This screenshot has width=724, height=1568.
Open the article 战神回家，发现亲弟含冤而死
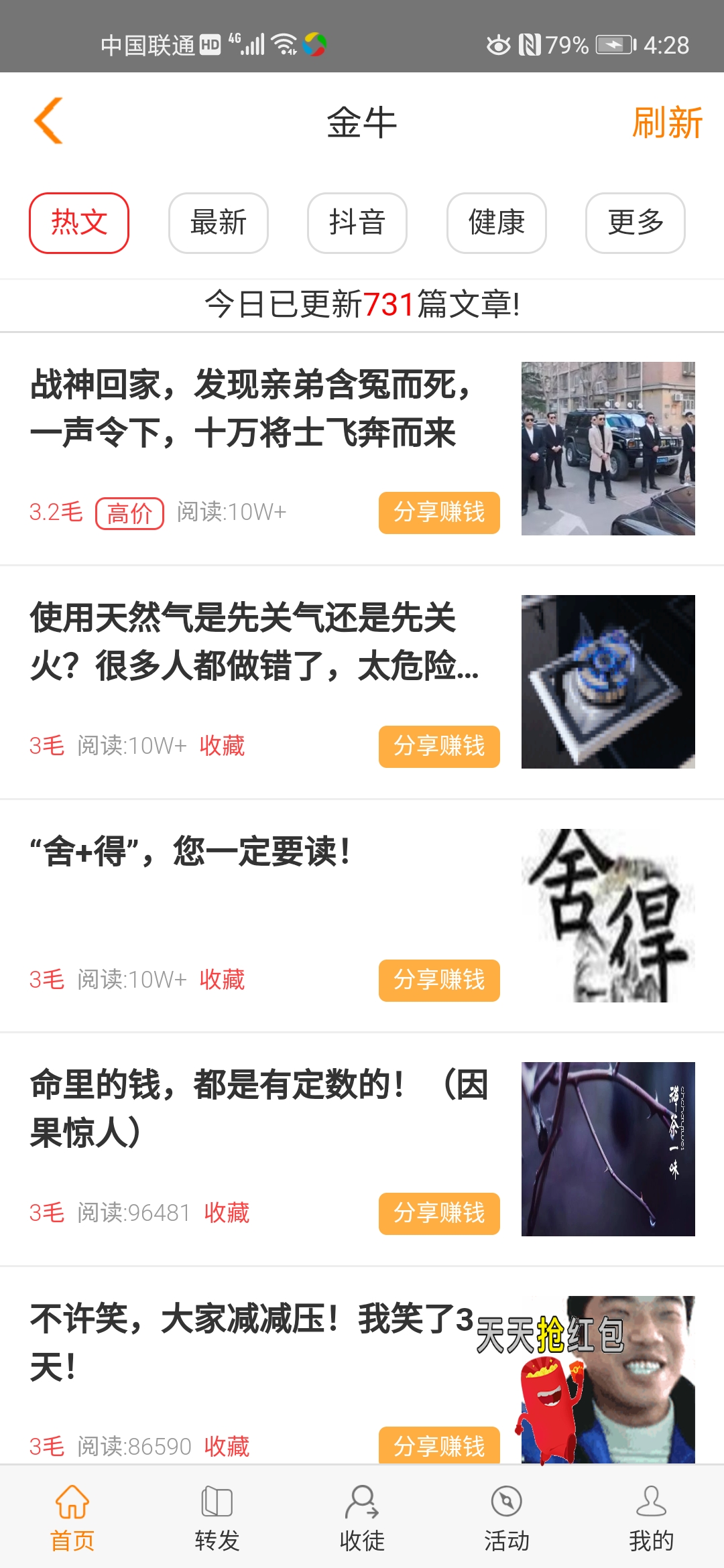coord(251,409)
